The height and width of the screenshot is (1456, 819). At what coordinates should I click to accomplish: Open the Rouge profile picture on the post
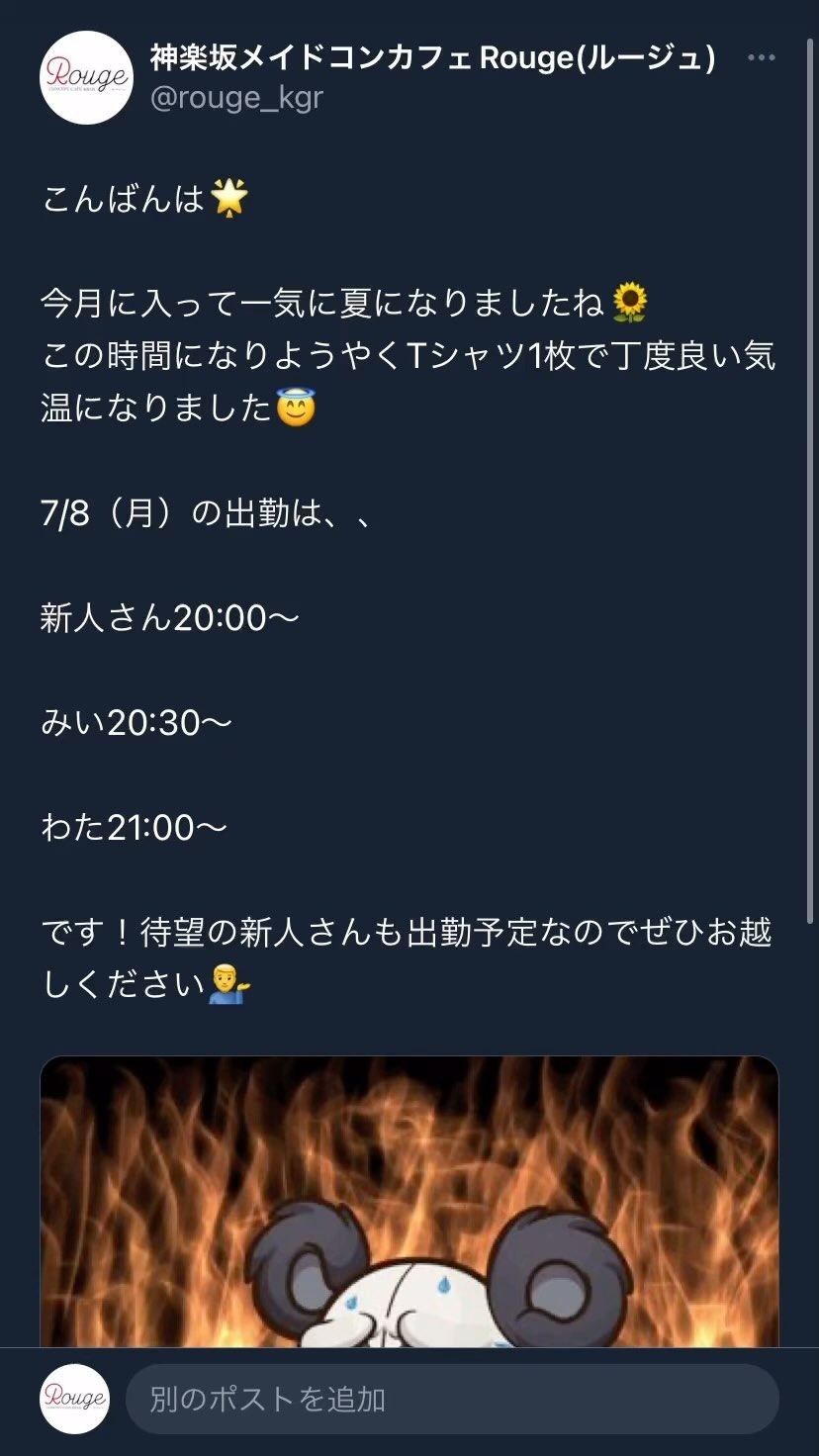(86, 77)
